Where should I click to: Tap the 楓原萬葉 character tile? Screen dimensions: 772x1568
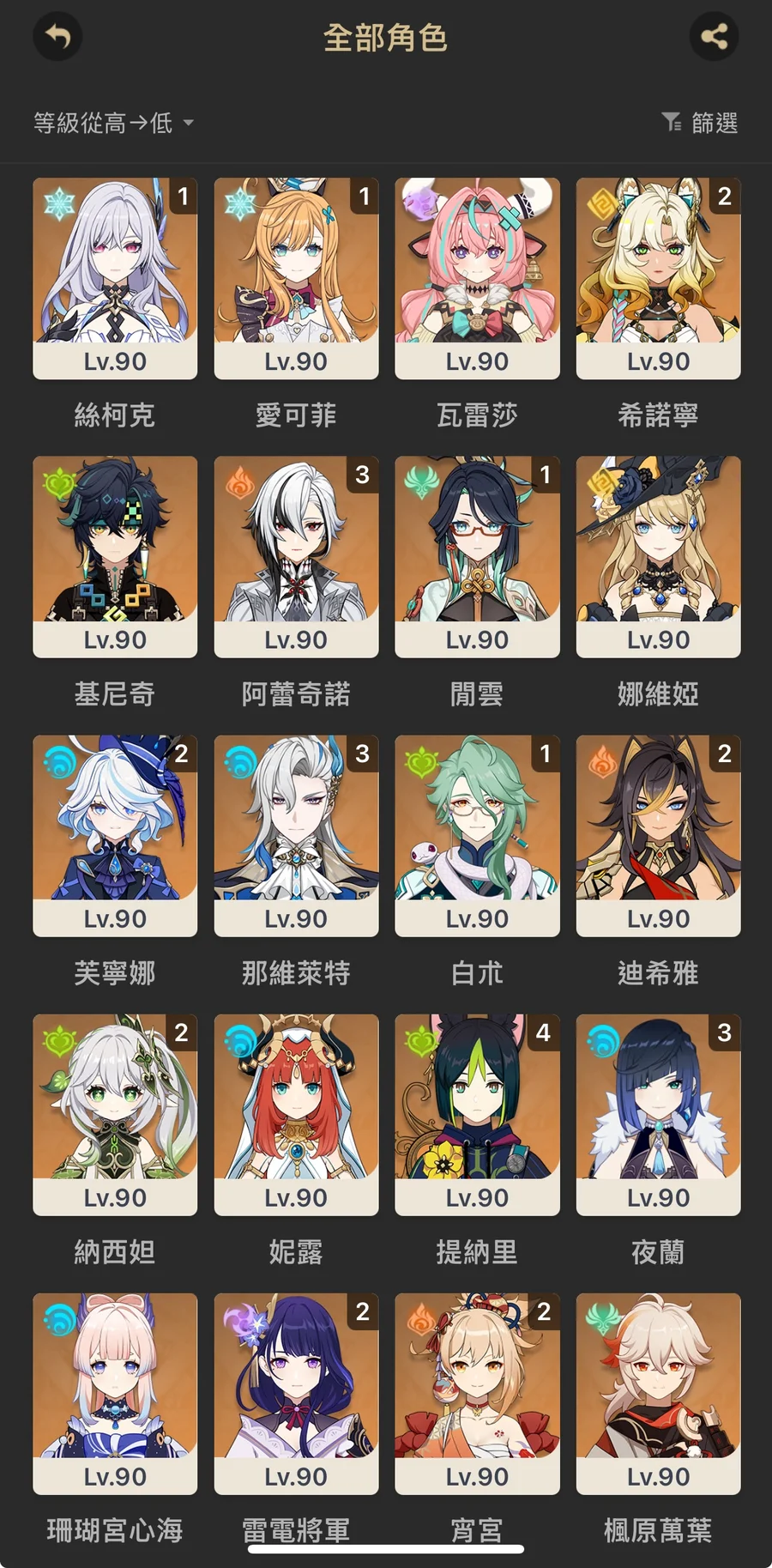(658, 1393)
